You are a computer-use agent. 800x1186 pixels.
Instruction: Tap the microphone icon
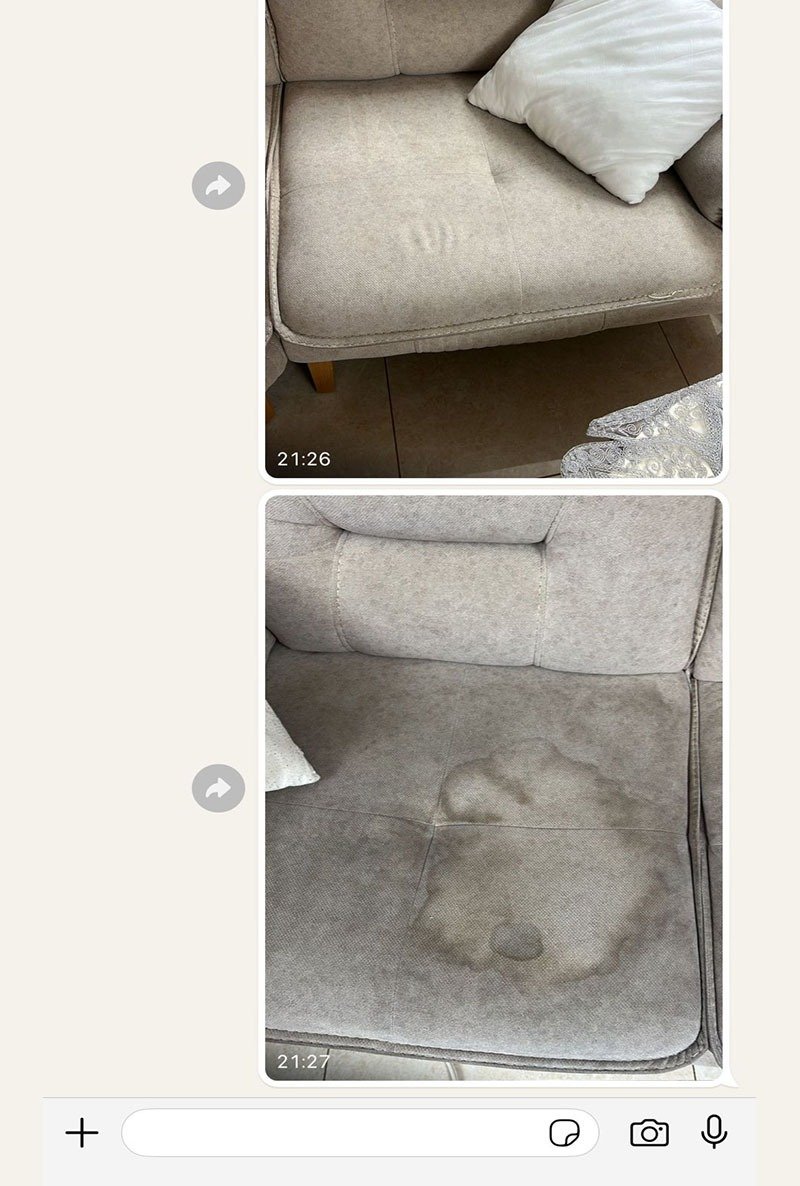click(x=714, y=1132)
